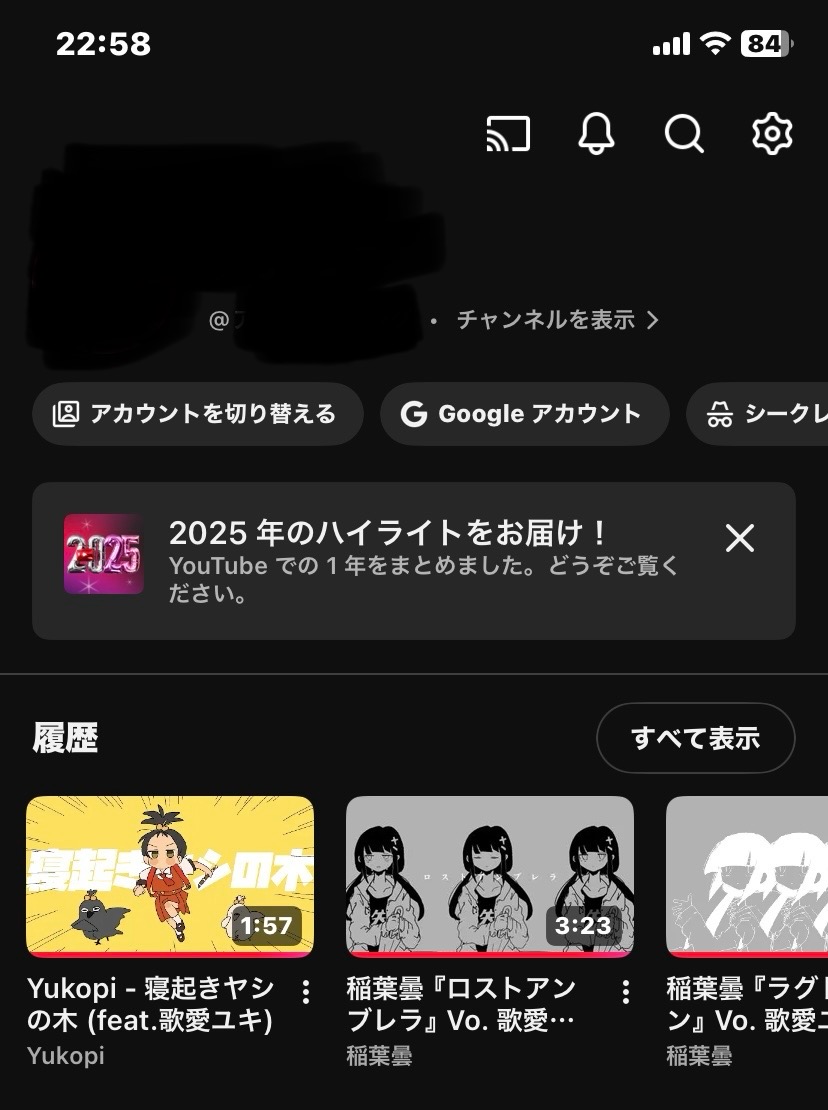The width and height of the screenshot is (828, 1110).
Task: Open the settings gear
Action: (771, 133)
